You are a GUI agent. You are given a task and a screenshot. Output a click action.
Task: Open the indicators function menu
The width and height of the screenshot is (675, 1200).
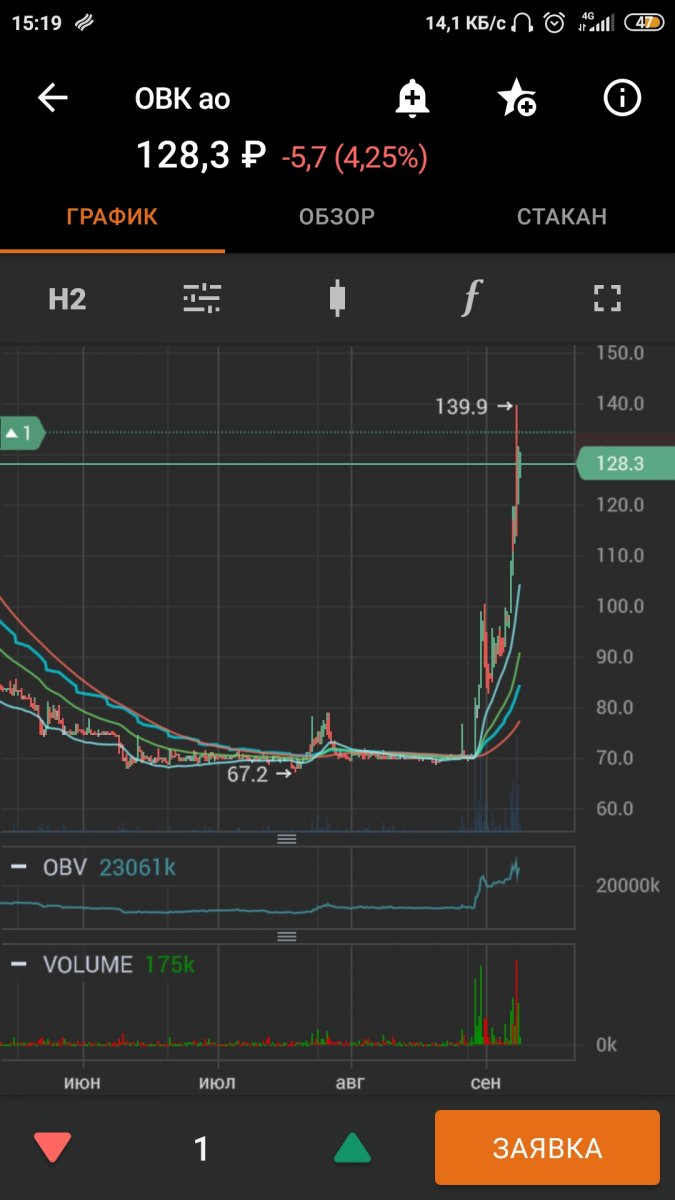pos(472,298)
